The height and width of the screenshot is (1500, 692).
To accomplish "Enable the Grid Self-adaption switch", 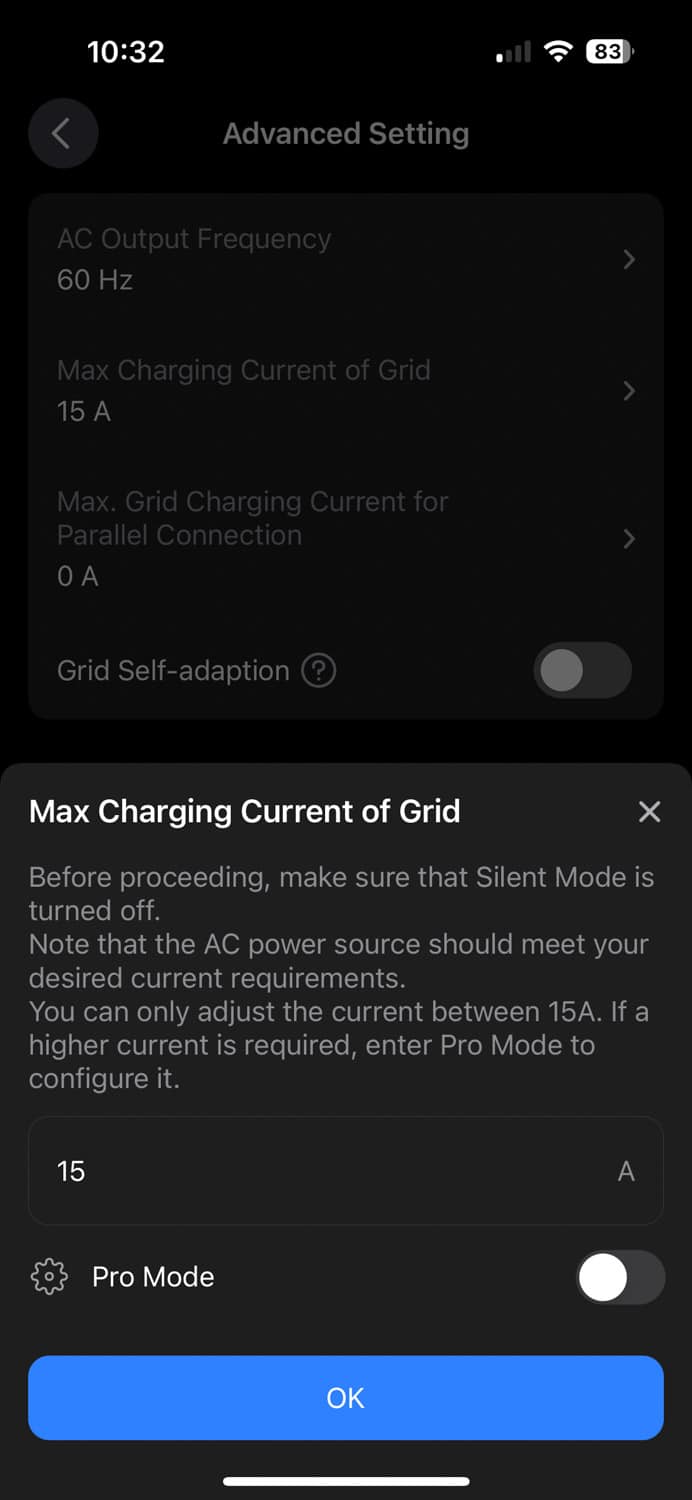I will point(583,671).
